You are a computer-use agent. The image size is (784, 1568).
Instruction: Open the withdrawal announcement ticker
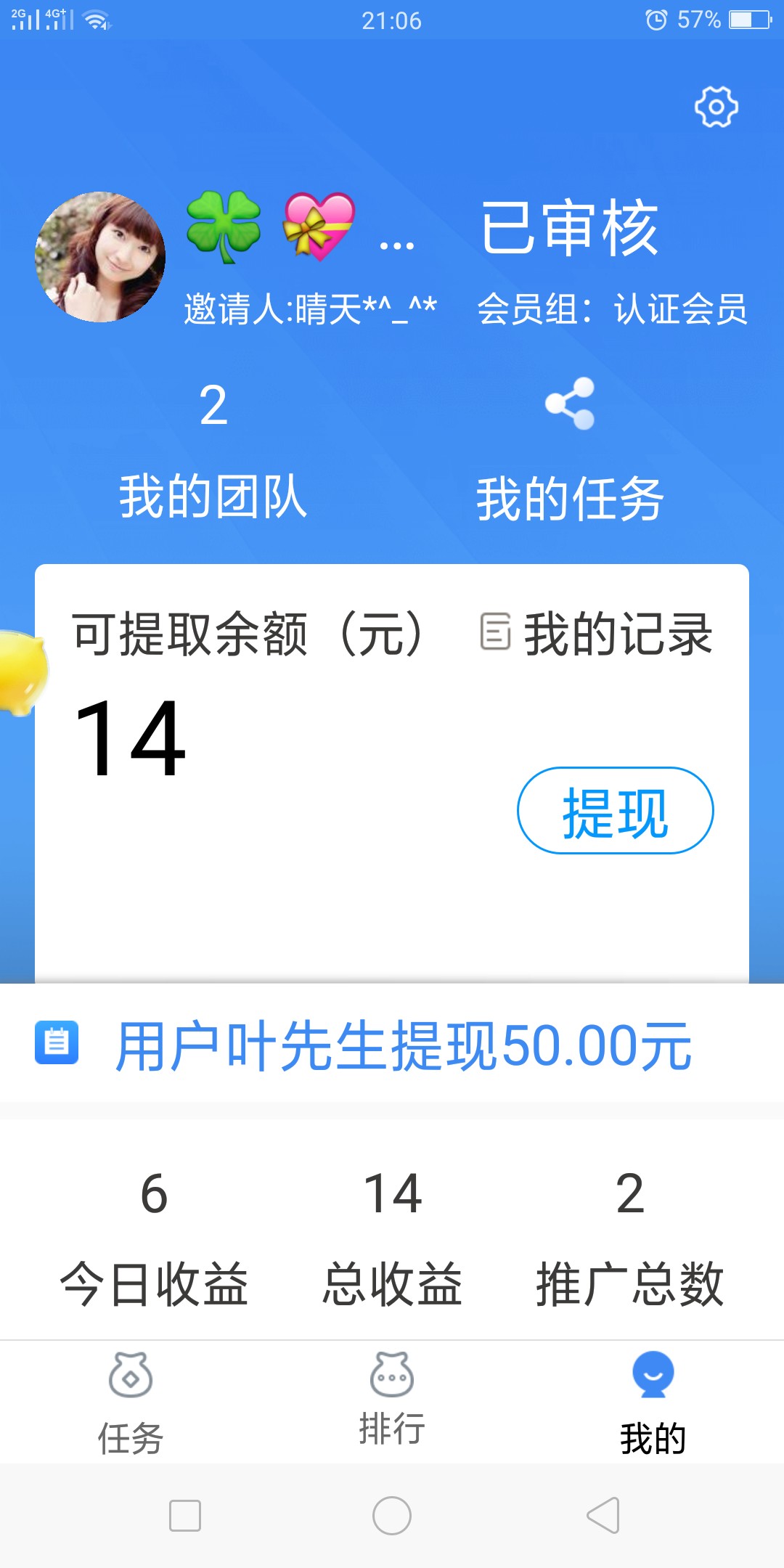392,1045
